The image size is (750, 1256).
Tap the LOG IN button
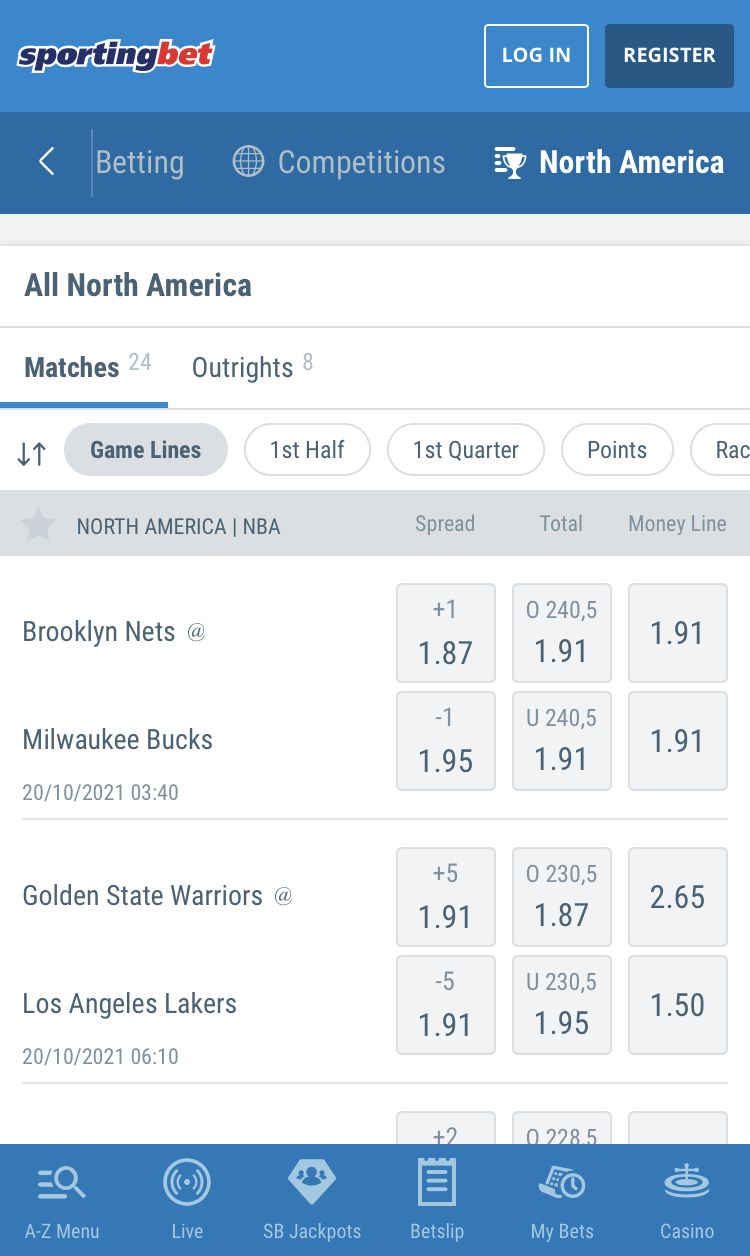(536, 56)
